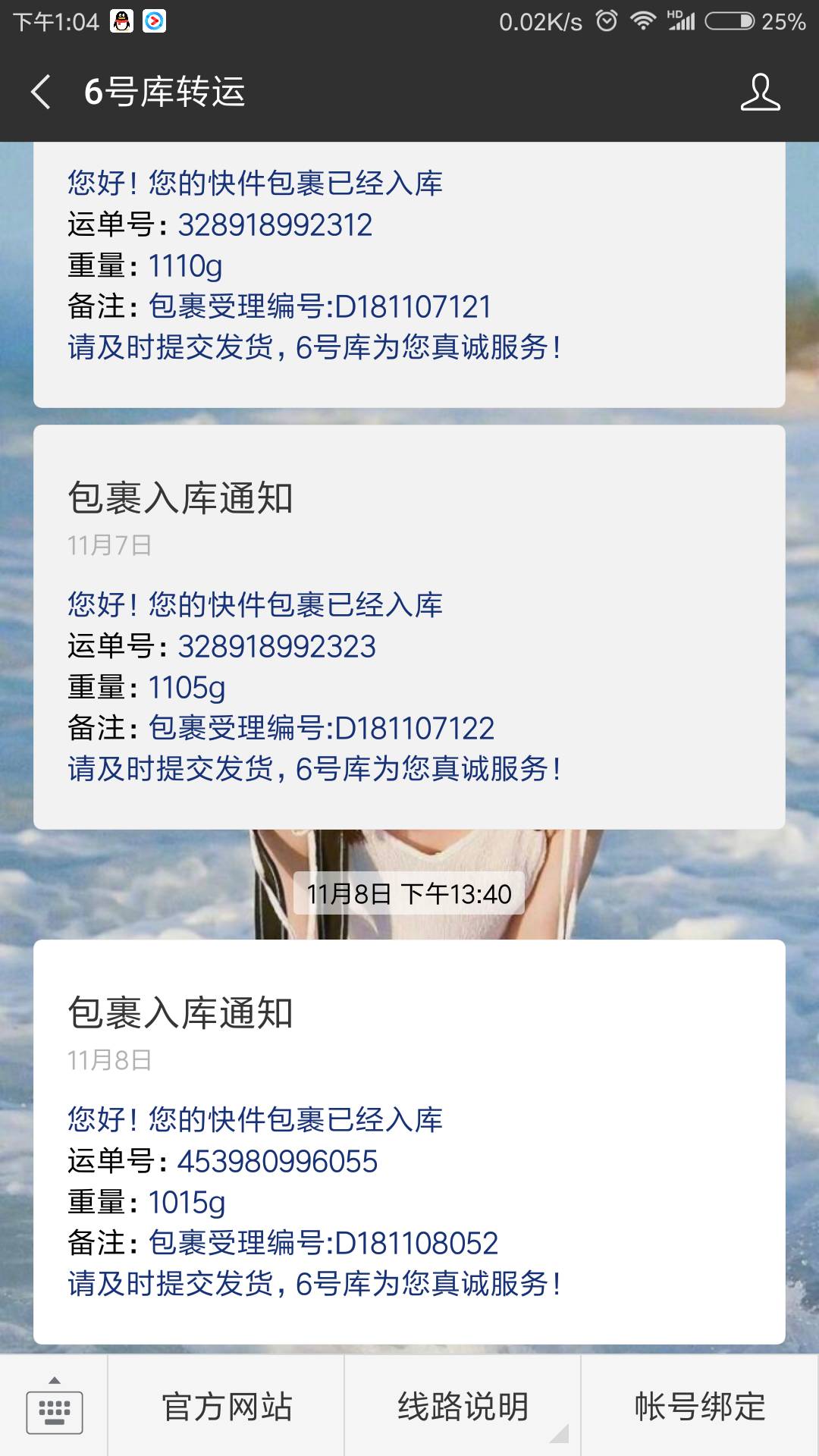The width and height of the screenshot is (819, 1456).
Task: Go back from 6号库转运 chat
Action: click(x=42, y=93)
